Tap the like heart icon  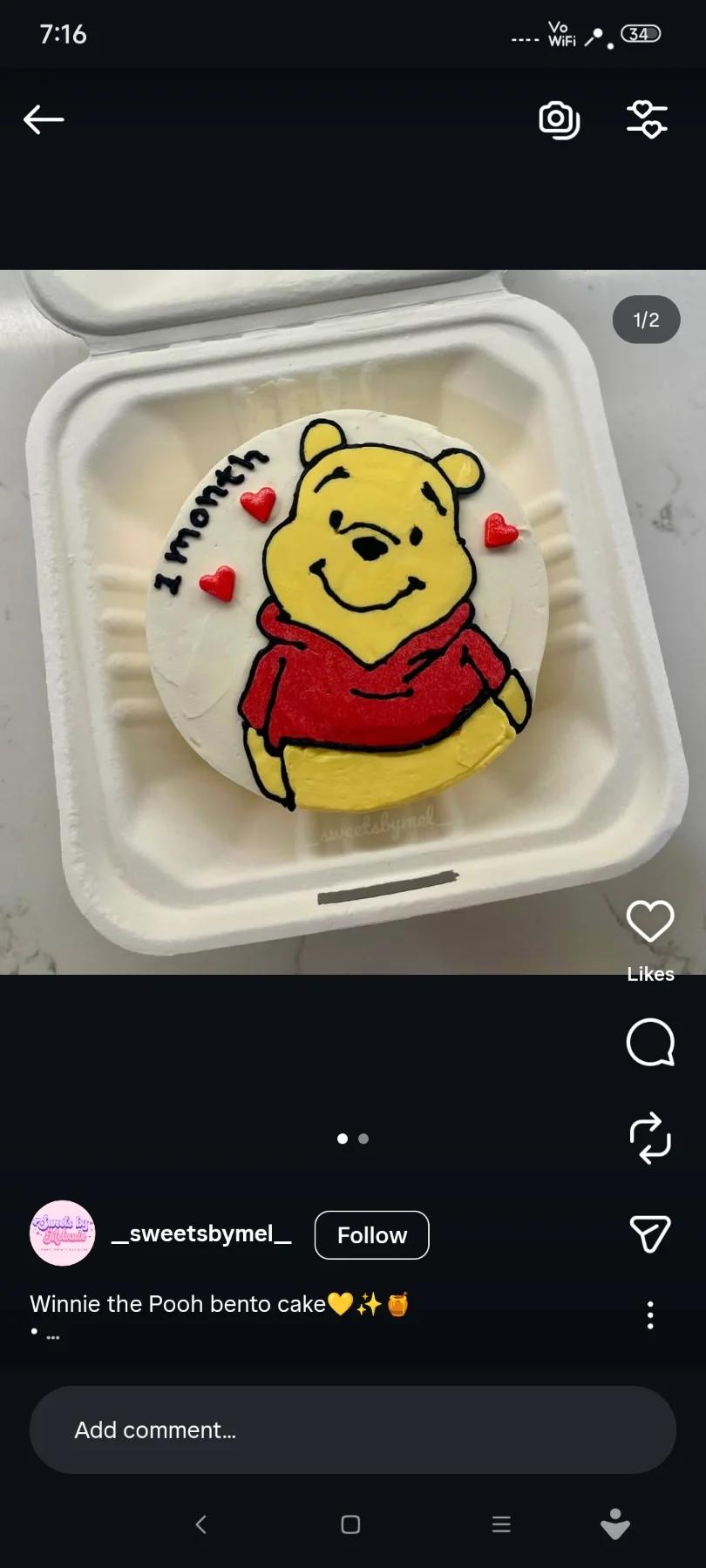(650, 921)
